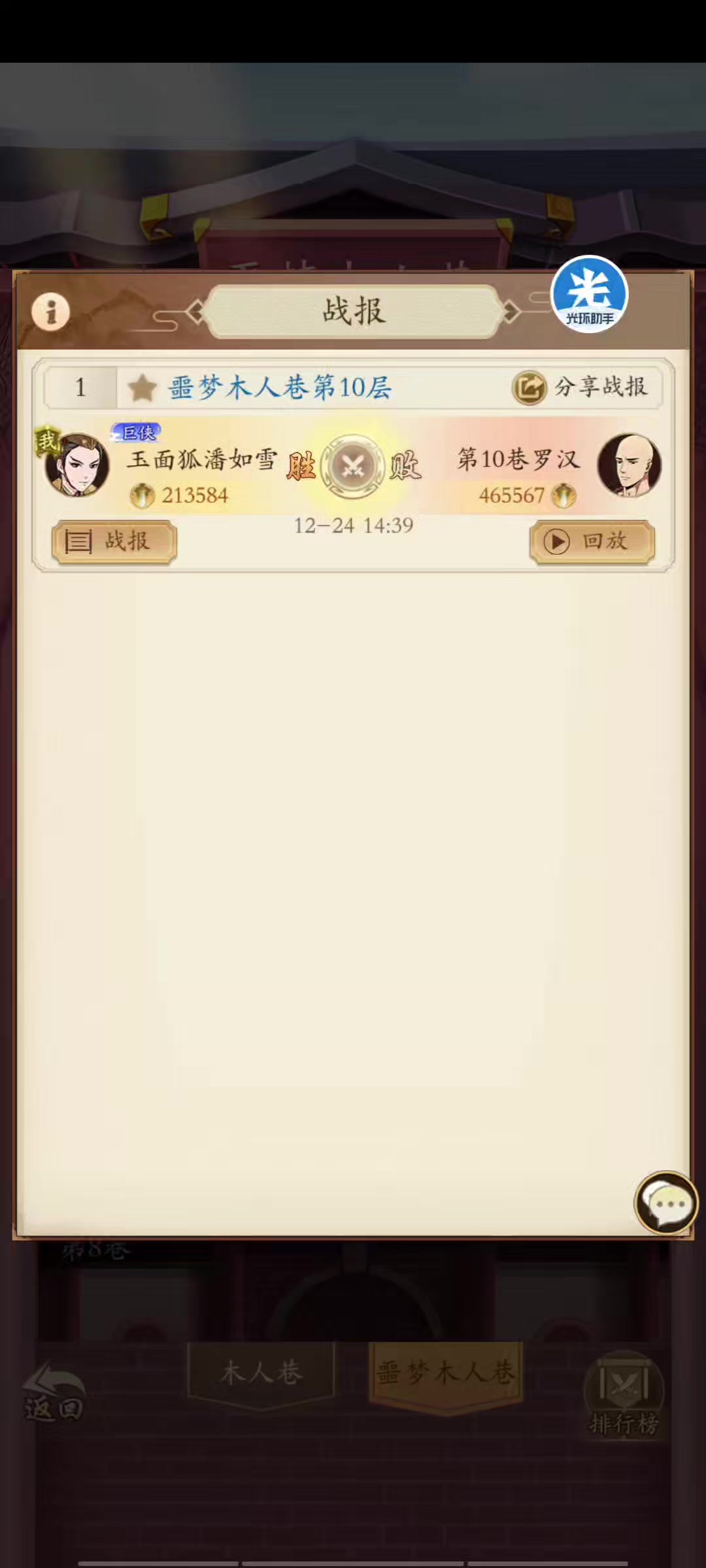This screenshot has width=706, height=1568.
Task: Play the 回放 battle replay
Action: (592, 542)
